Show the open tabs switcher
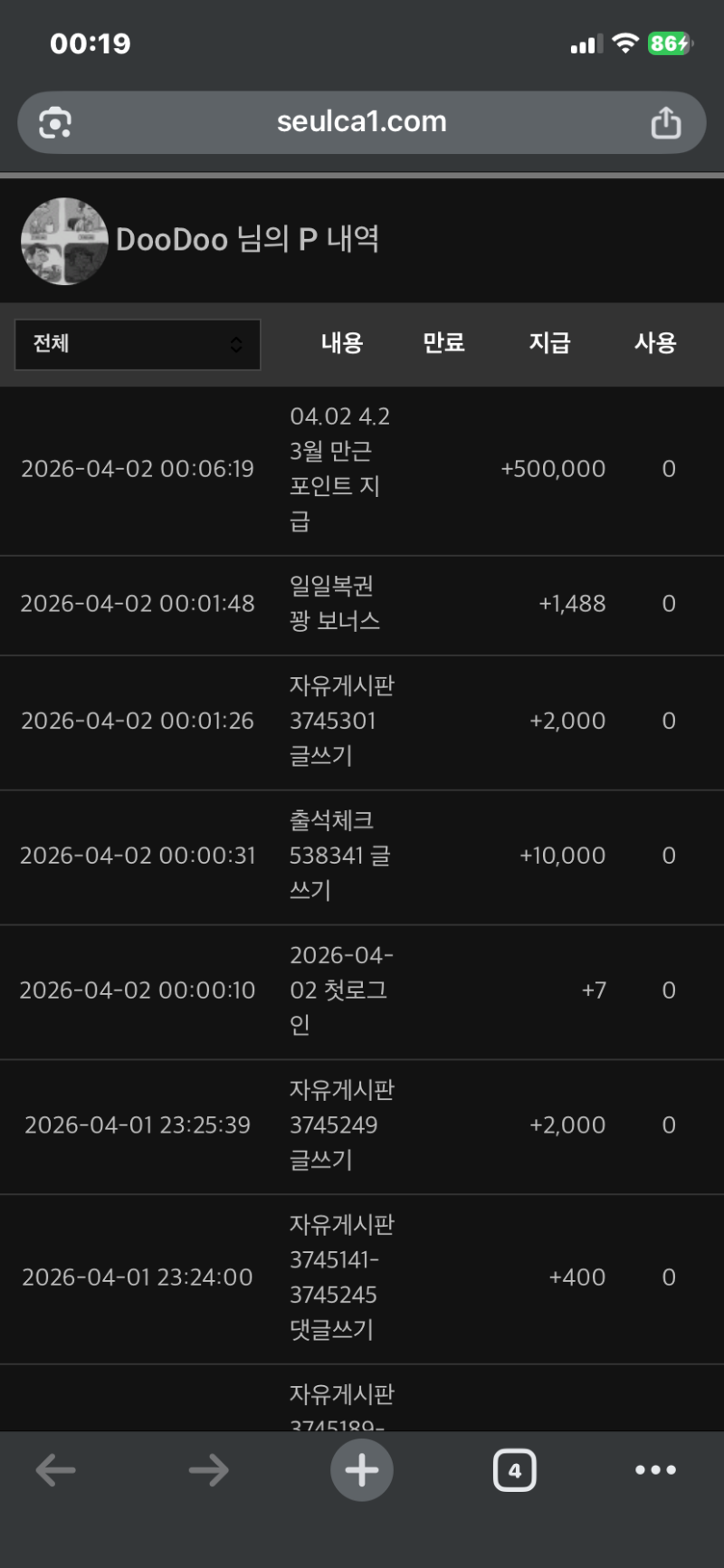Viewport: 724px width, 1568px height. [514, 1470]
